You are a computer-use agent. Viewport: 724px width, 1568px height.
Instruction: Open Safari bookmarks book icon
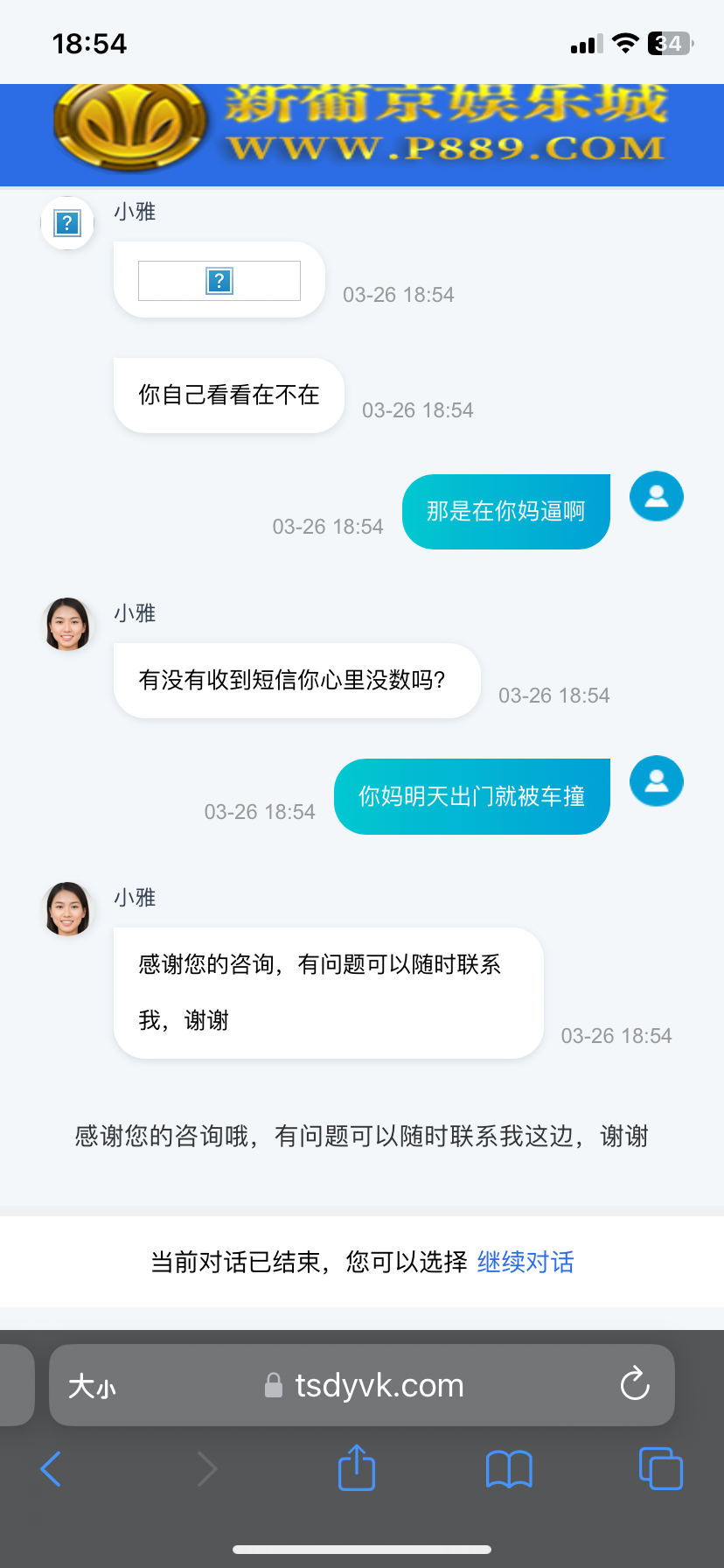click(x=509, y=1468)
